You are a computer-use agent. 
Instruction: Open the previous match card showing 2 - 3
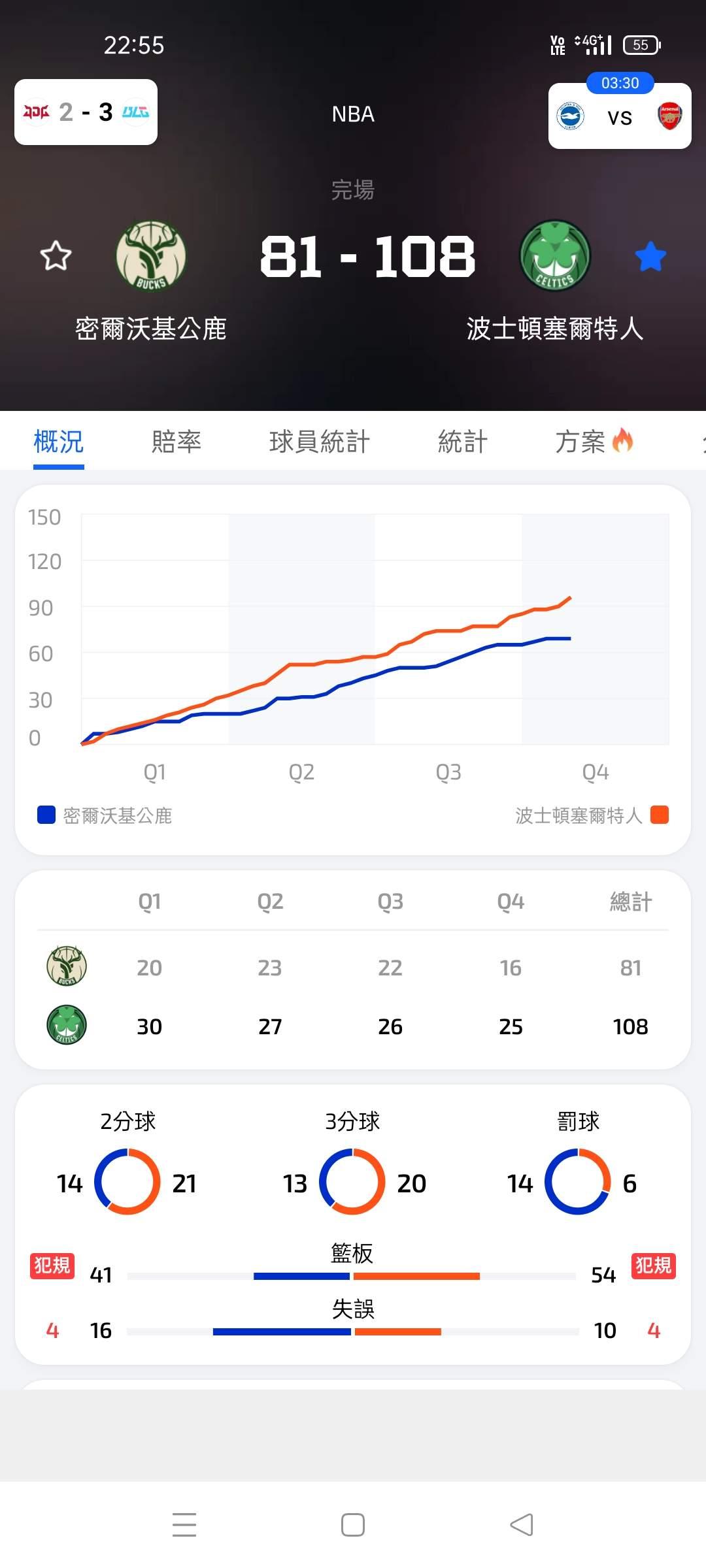pos(86,112)
